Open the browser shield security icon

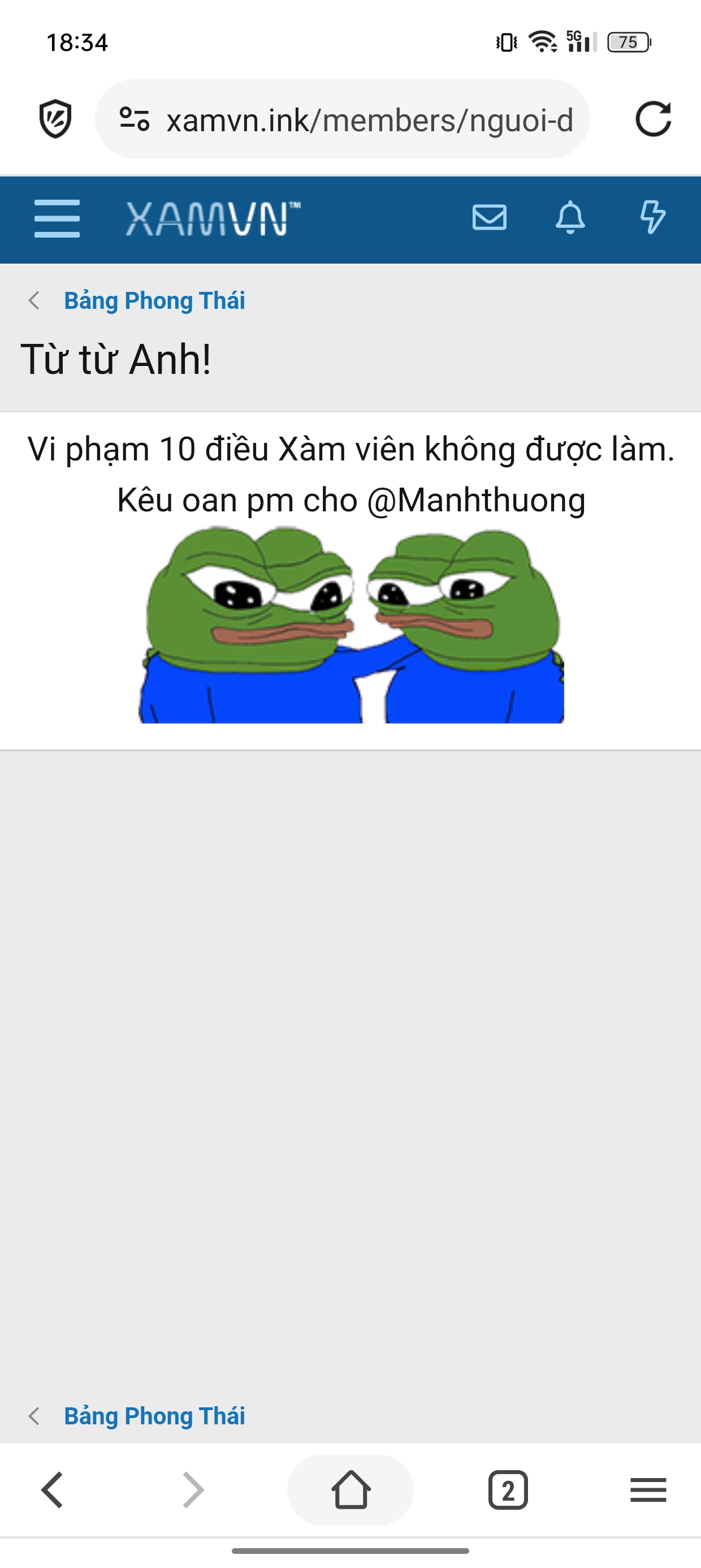coord(55,119)
